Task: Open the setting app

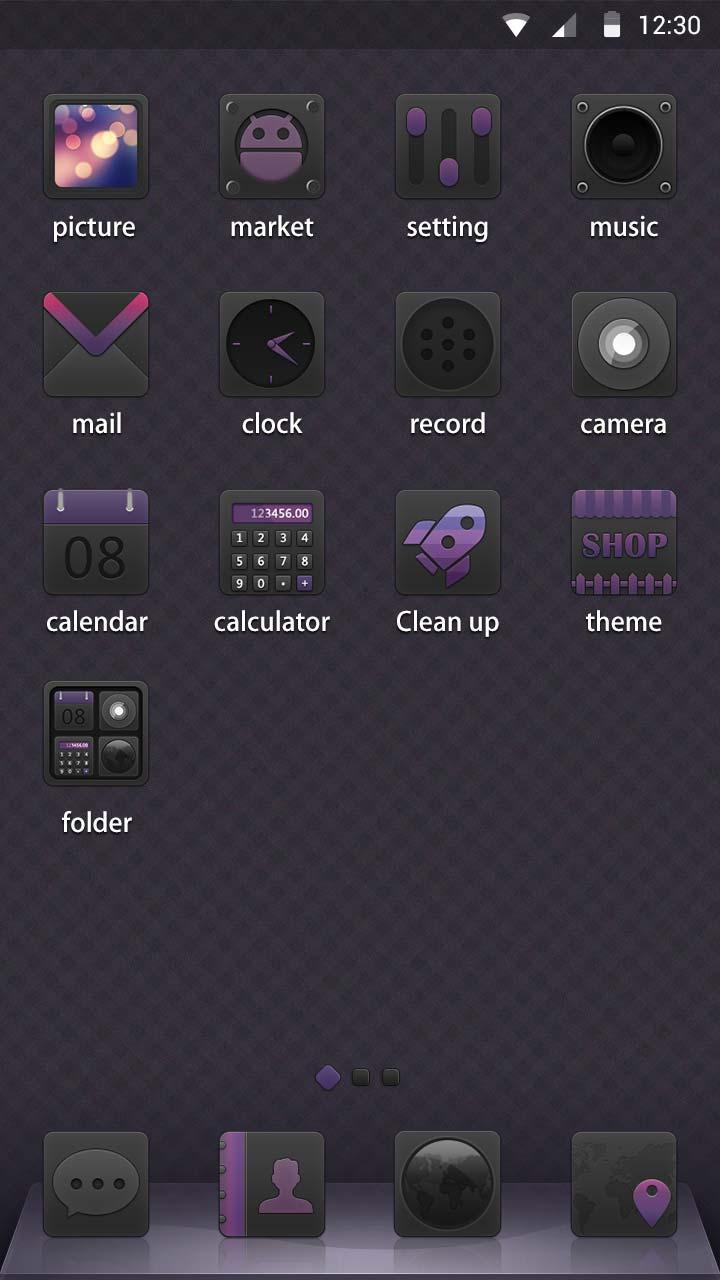Action: [448, 146]
